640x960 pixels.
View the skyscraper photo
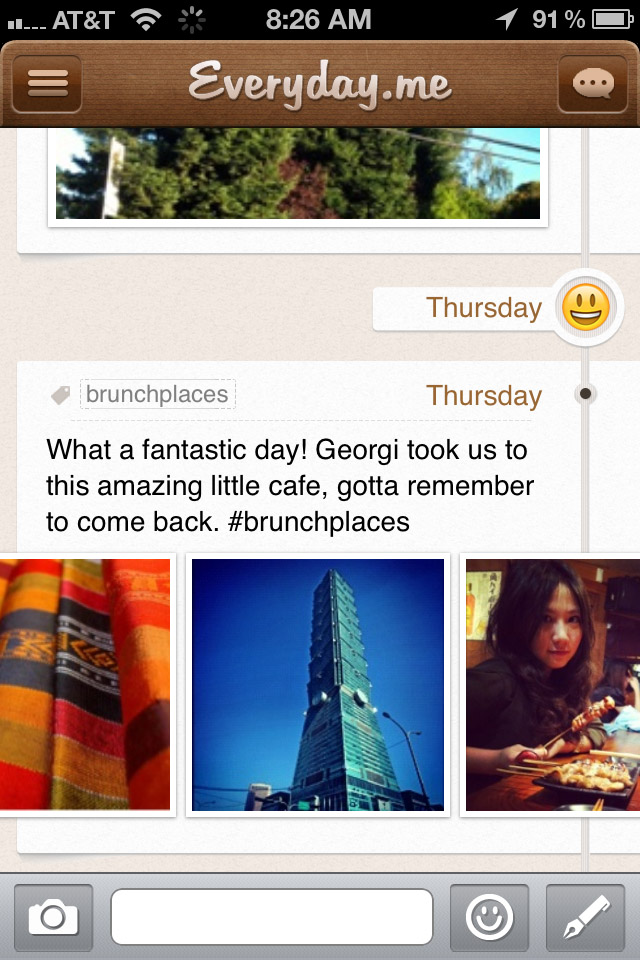[317, 684]
